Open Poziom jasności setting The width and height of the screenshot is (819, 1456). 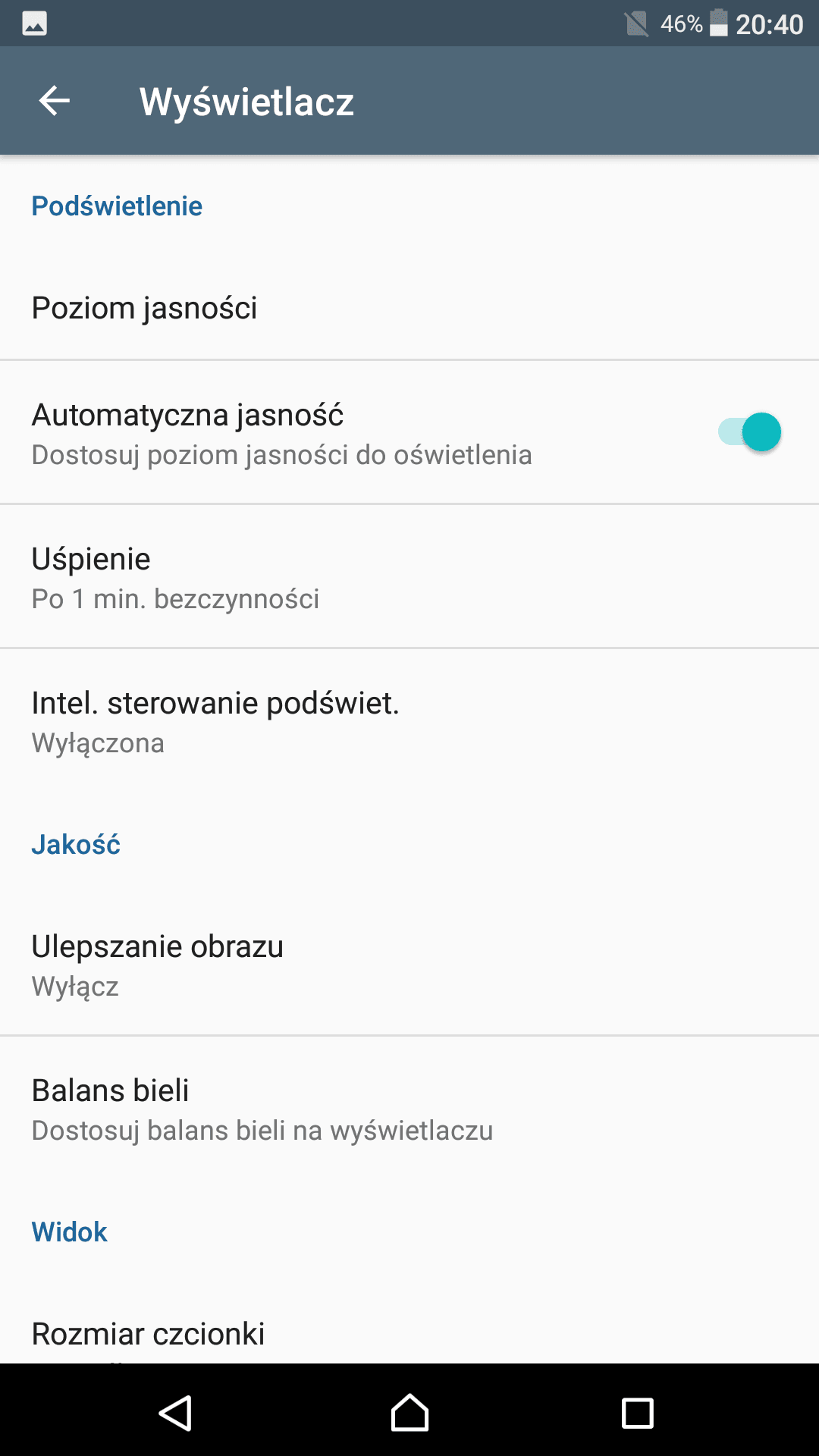pyautogui.click(x=409, y=308)
